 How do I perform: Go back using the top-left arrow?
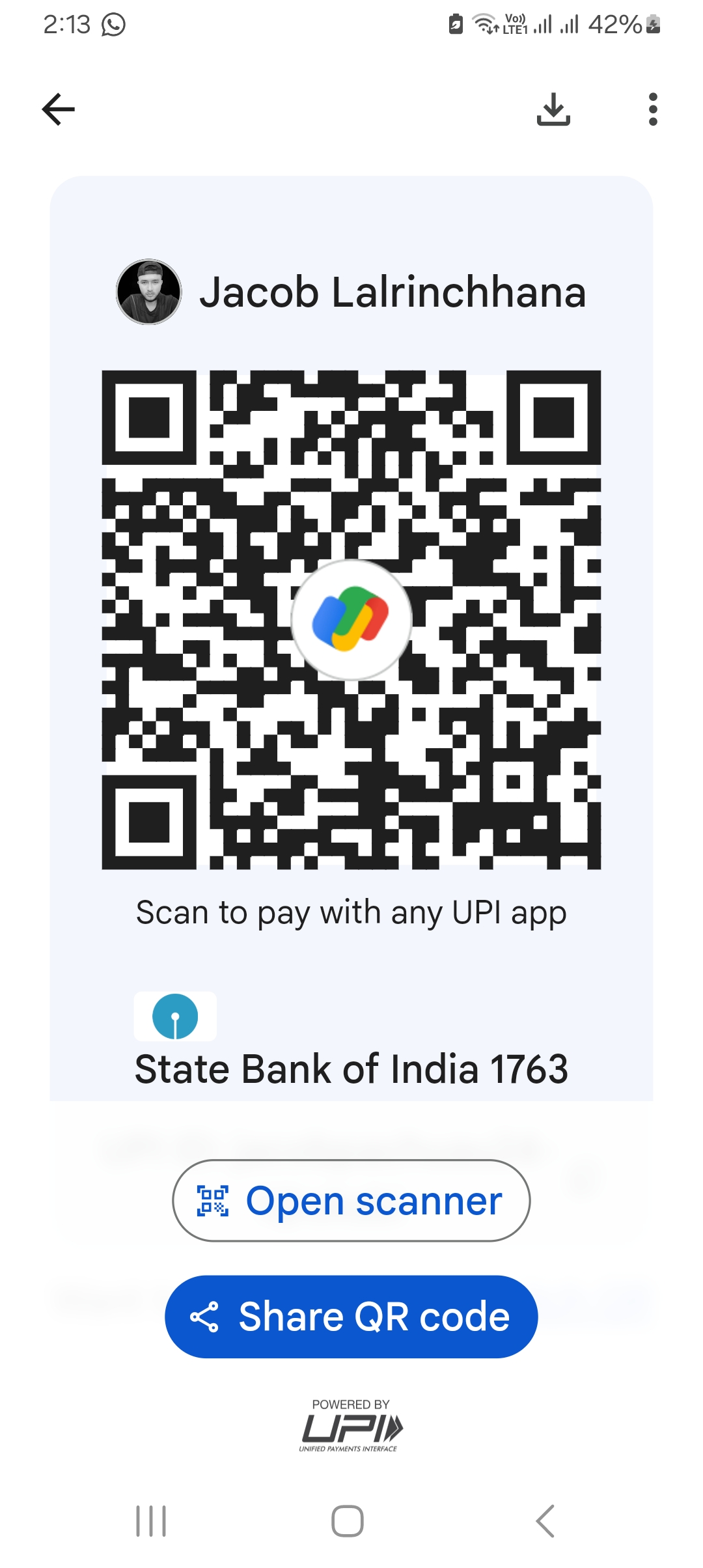59,109
